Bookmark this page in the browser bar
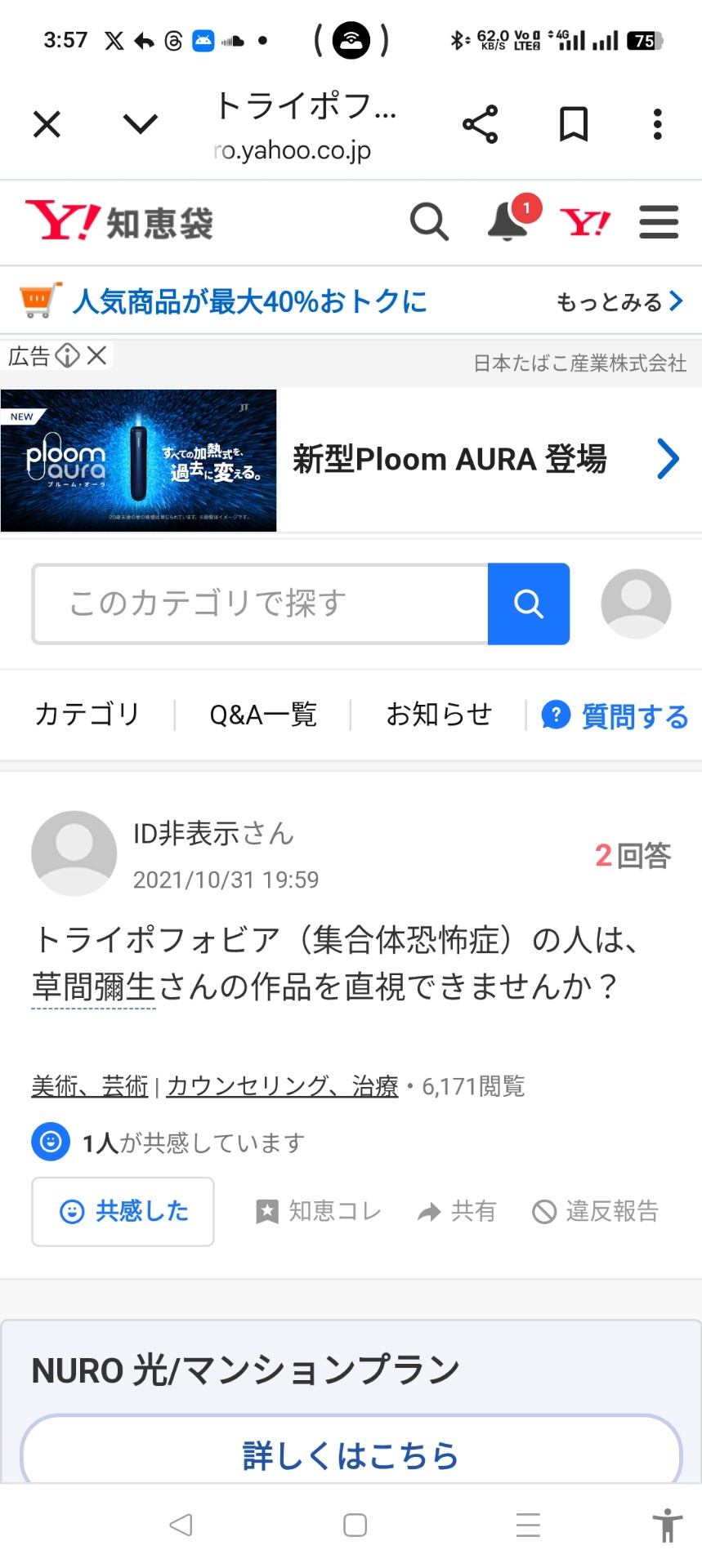The height and width of the screenshot is (1568, 702). click(573, 124)
